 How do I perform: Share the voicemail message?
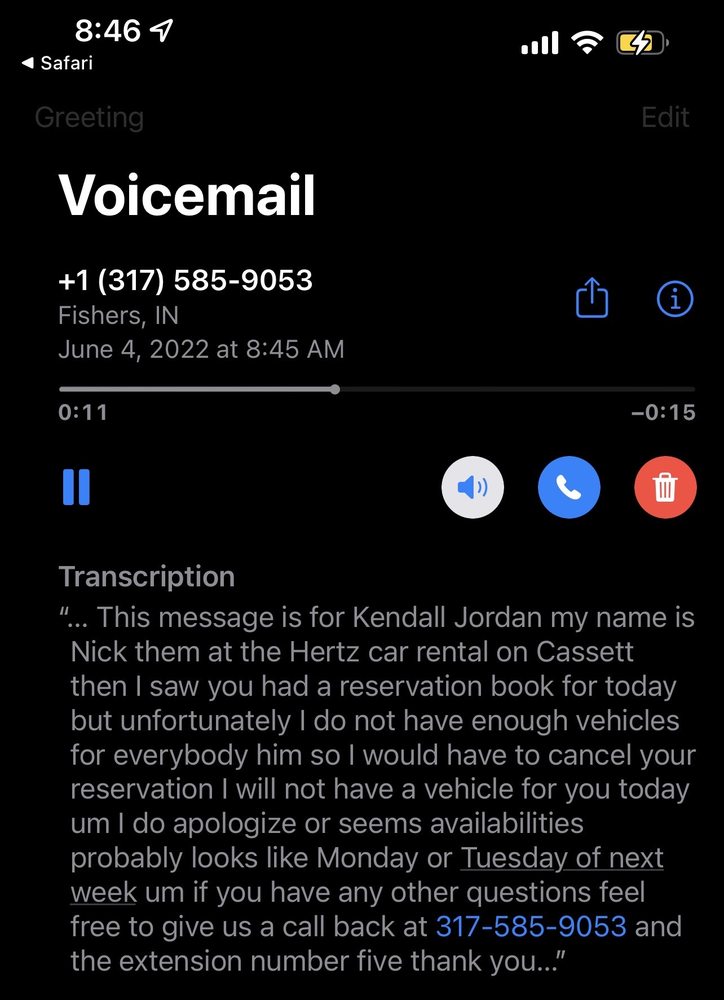(592, 299)
